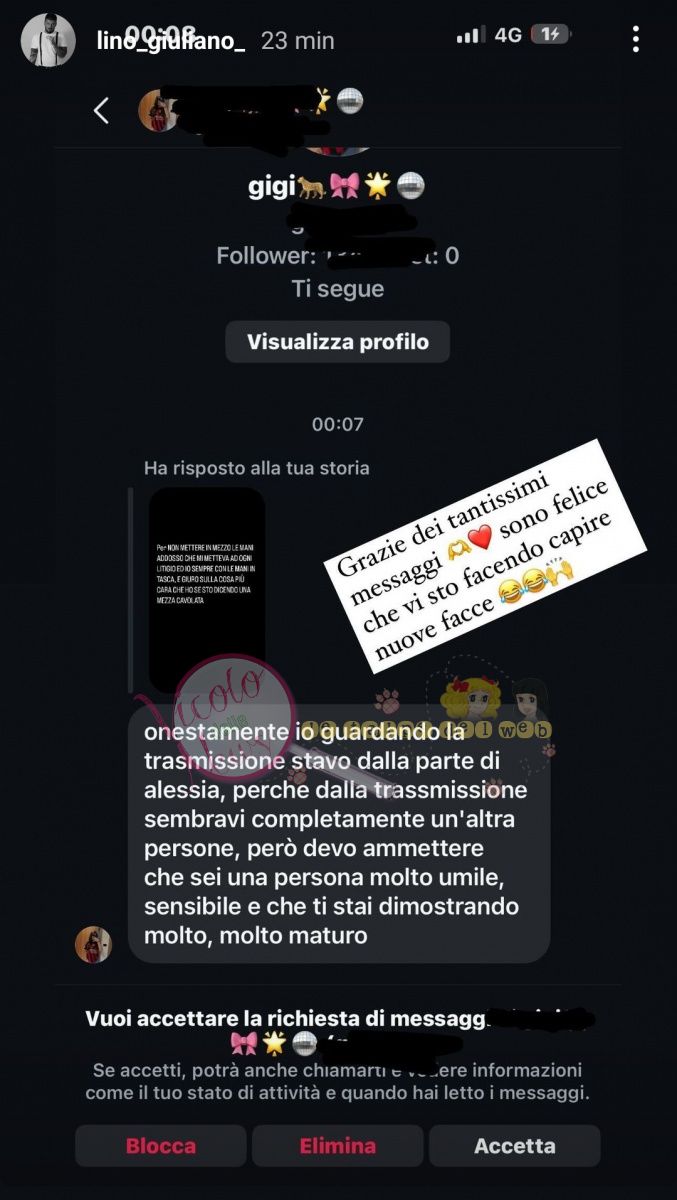The height and width of the screenshot is (1200, 677).
Task: Open the story overflow menu
Action: (x=636, y=39)
